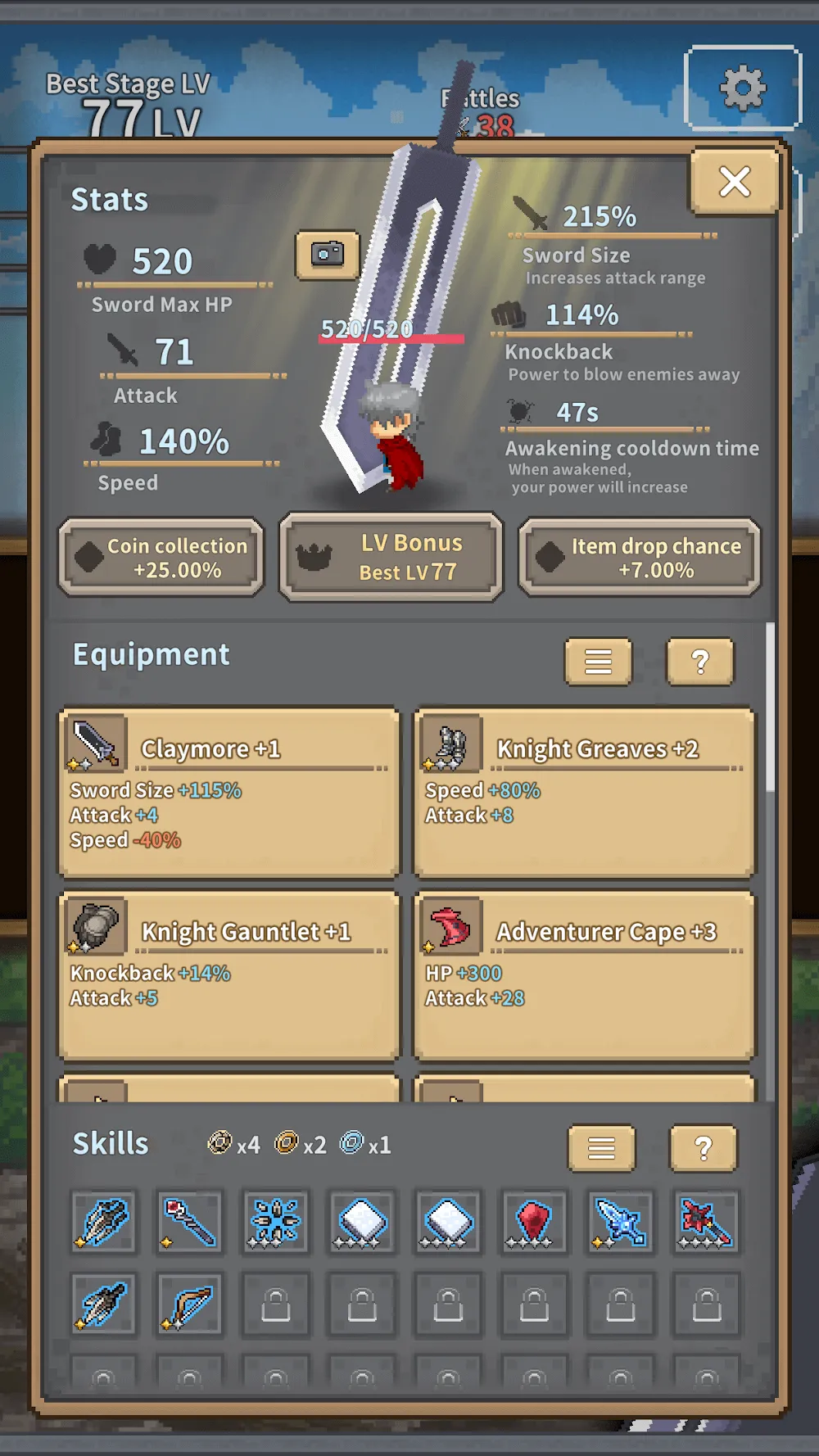View the LV Bonus details
Viewport: 819px width, 1456px height.
click(391, 558)
